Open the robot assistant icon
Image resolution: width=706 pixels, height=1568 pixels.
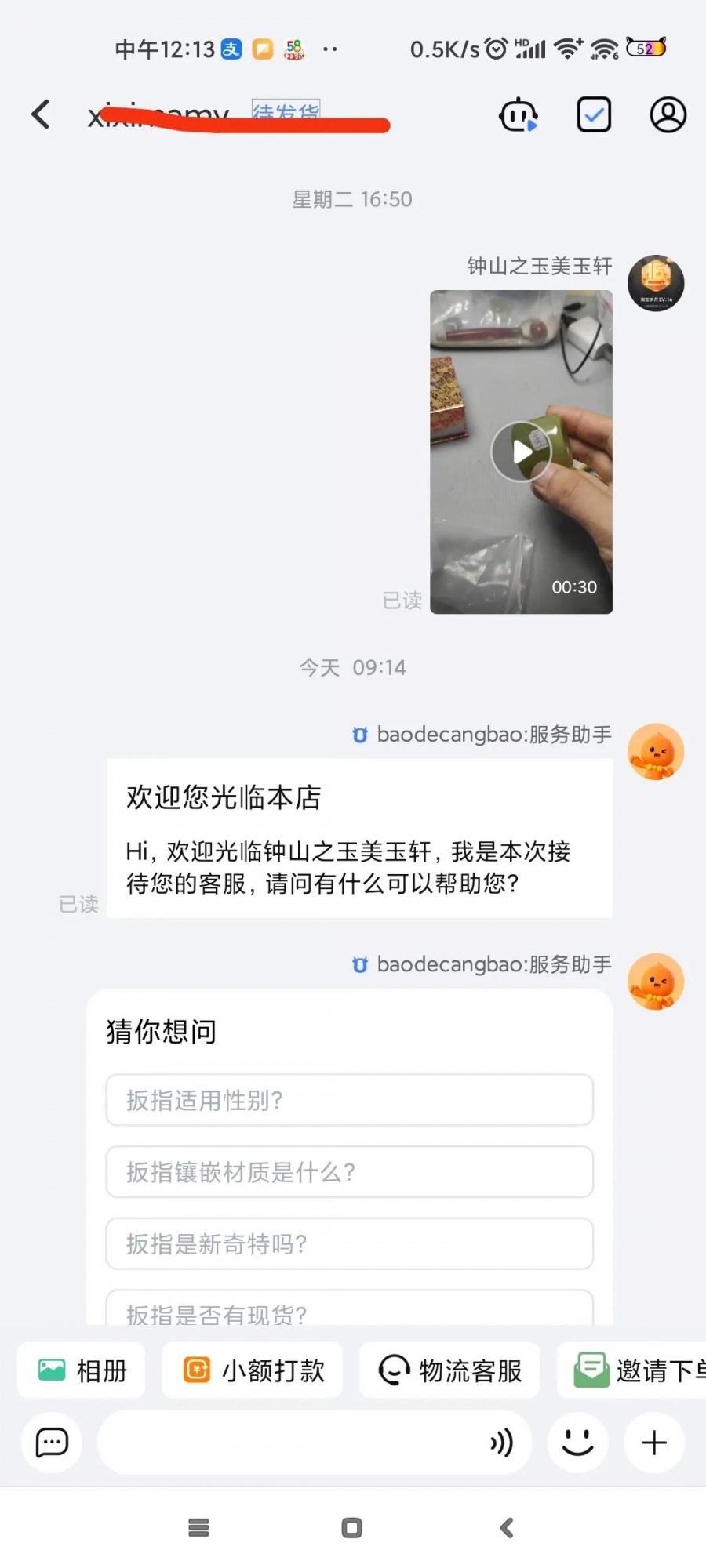[x=519, y=115]
